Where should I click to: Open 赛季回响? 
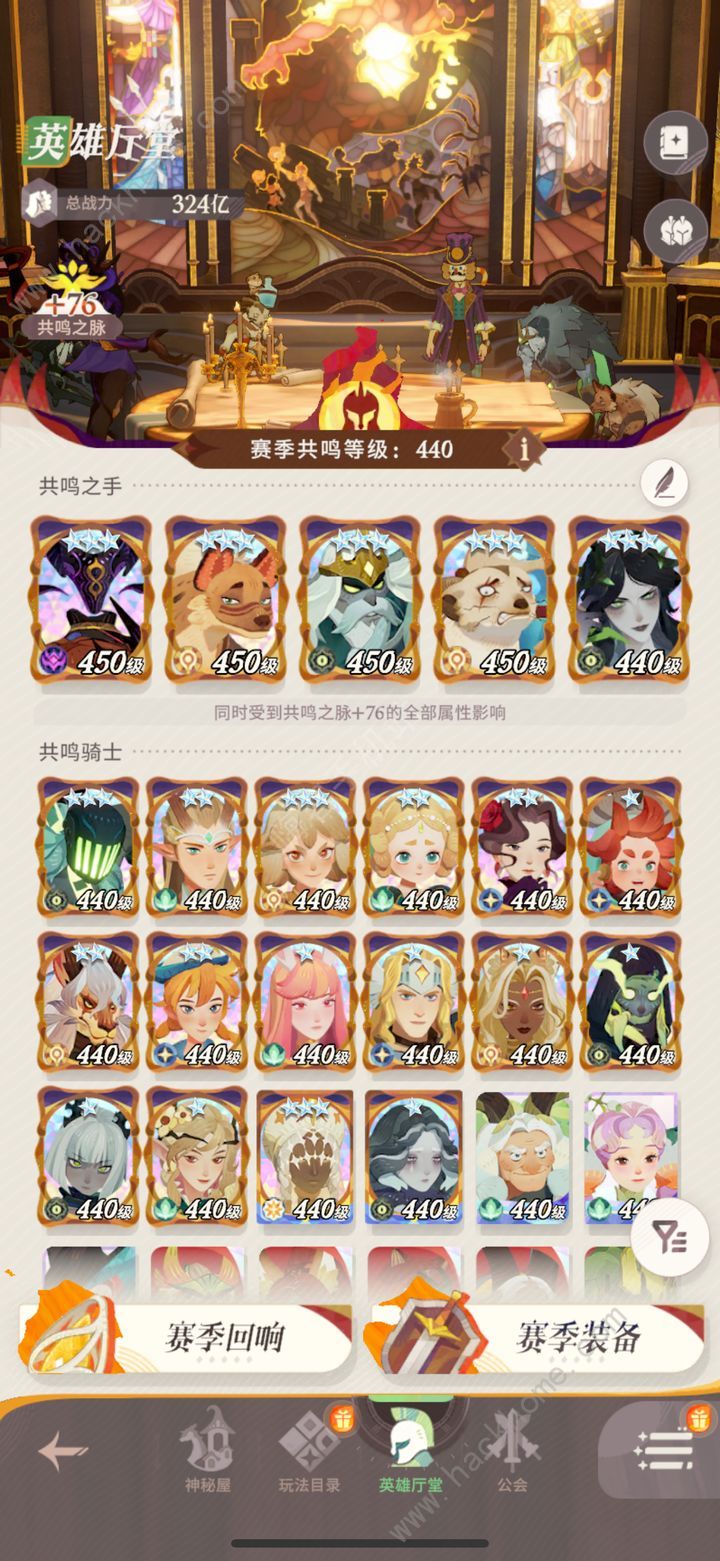tap(187, 1337)
